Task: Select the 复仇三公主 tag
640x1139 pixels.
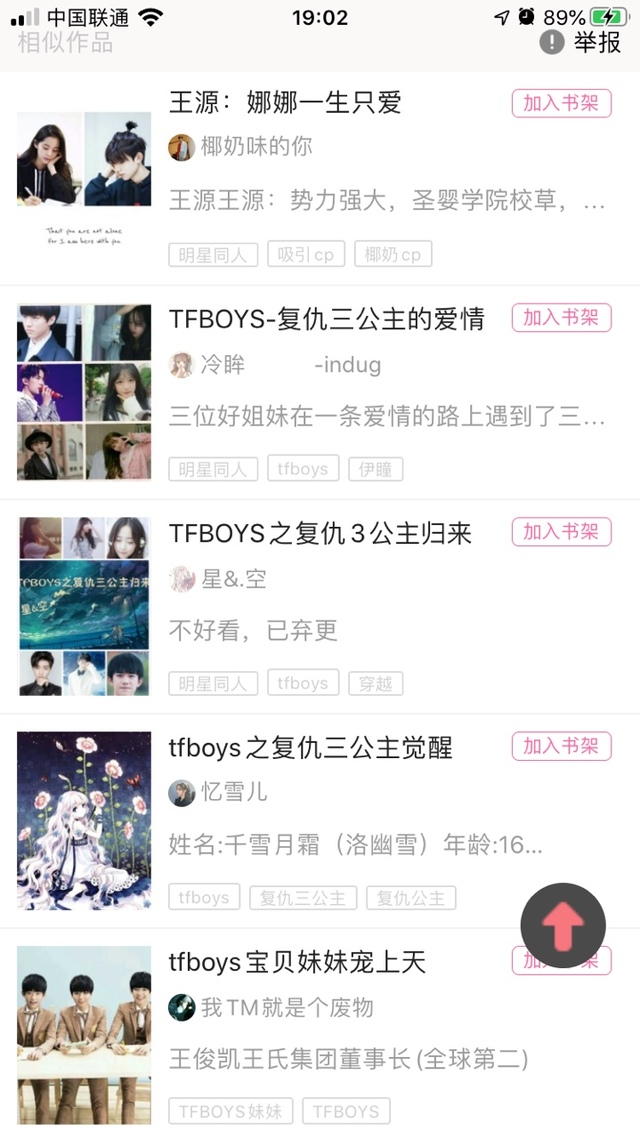Action: pos(302,898)
